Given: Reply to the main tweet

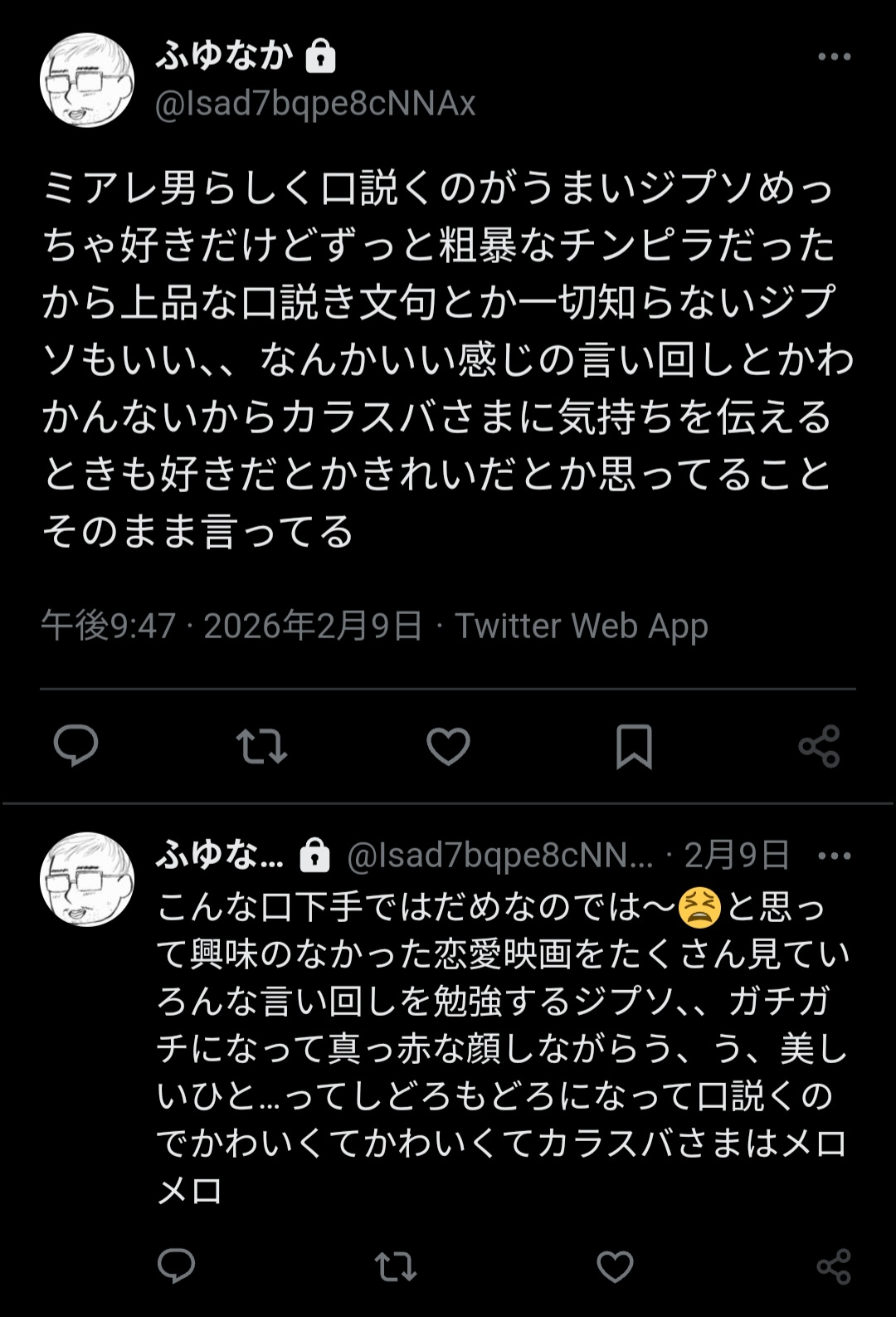Looking at the screenshot, I should (75, 744).
